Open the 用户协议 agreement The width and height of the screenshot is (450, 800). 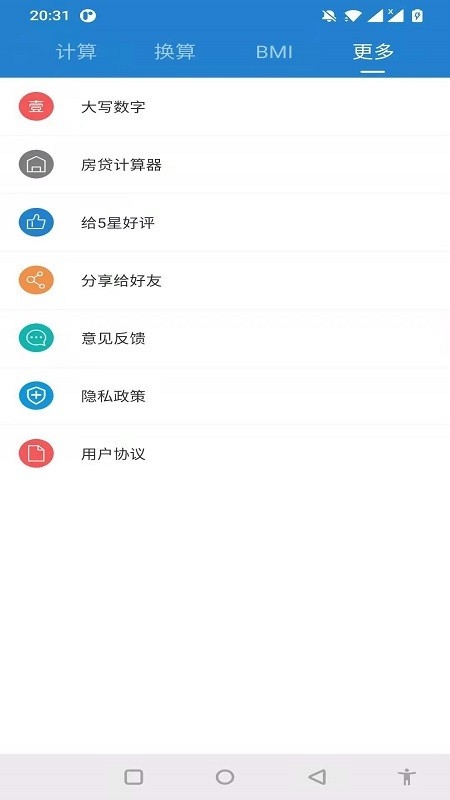point(225,454)
